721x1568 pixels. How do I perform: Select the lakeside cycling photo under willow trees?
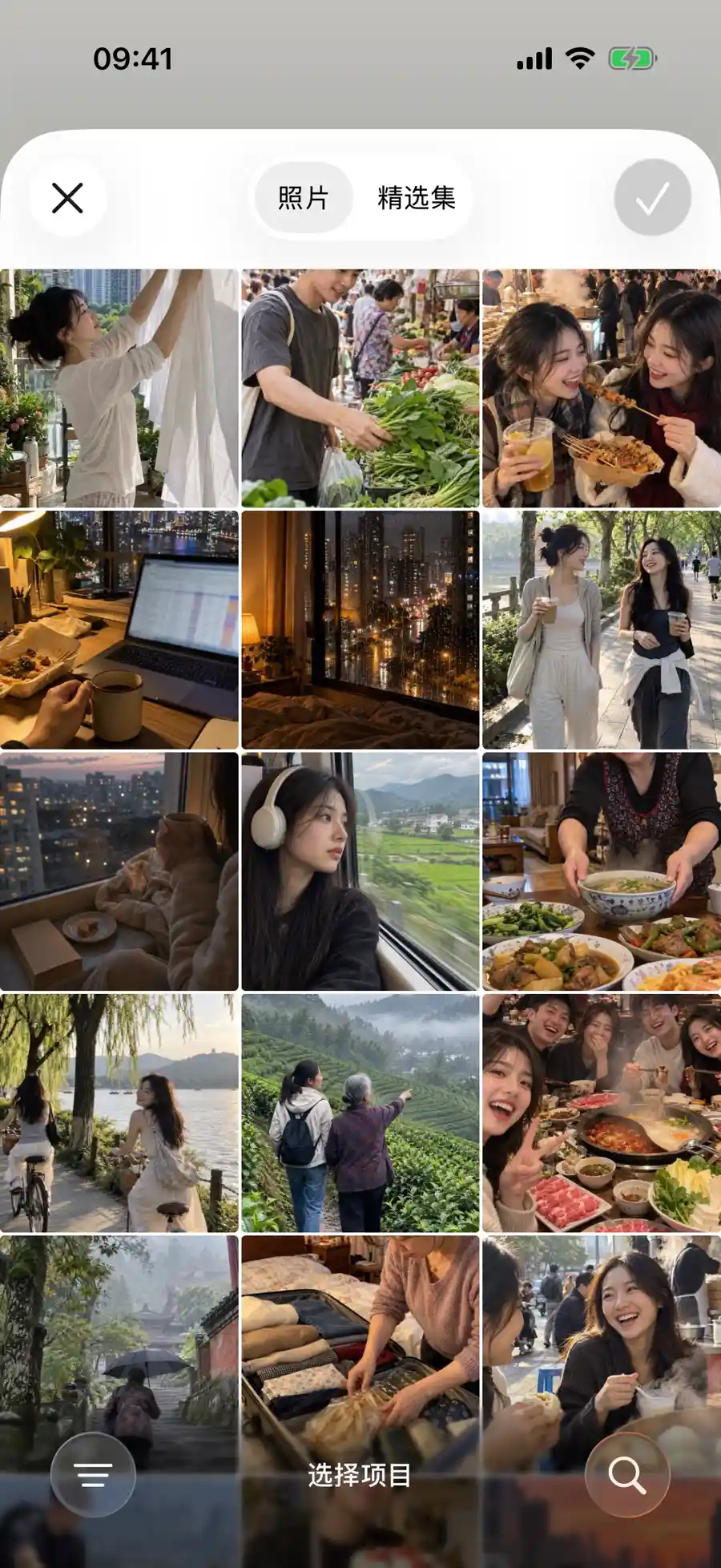point(119,1113)
